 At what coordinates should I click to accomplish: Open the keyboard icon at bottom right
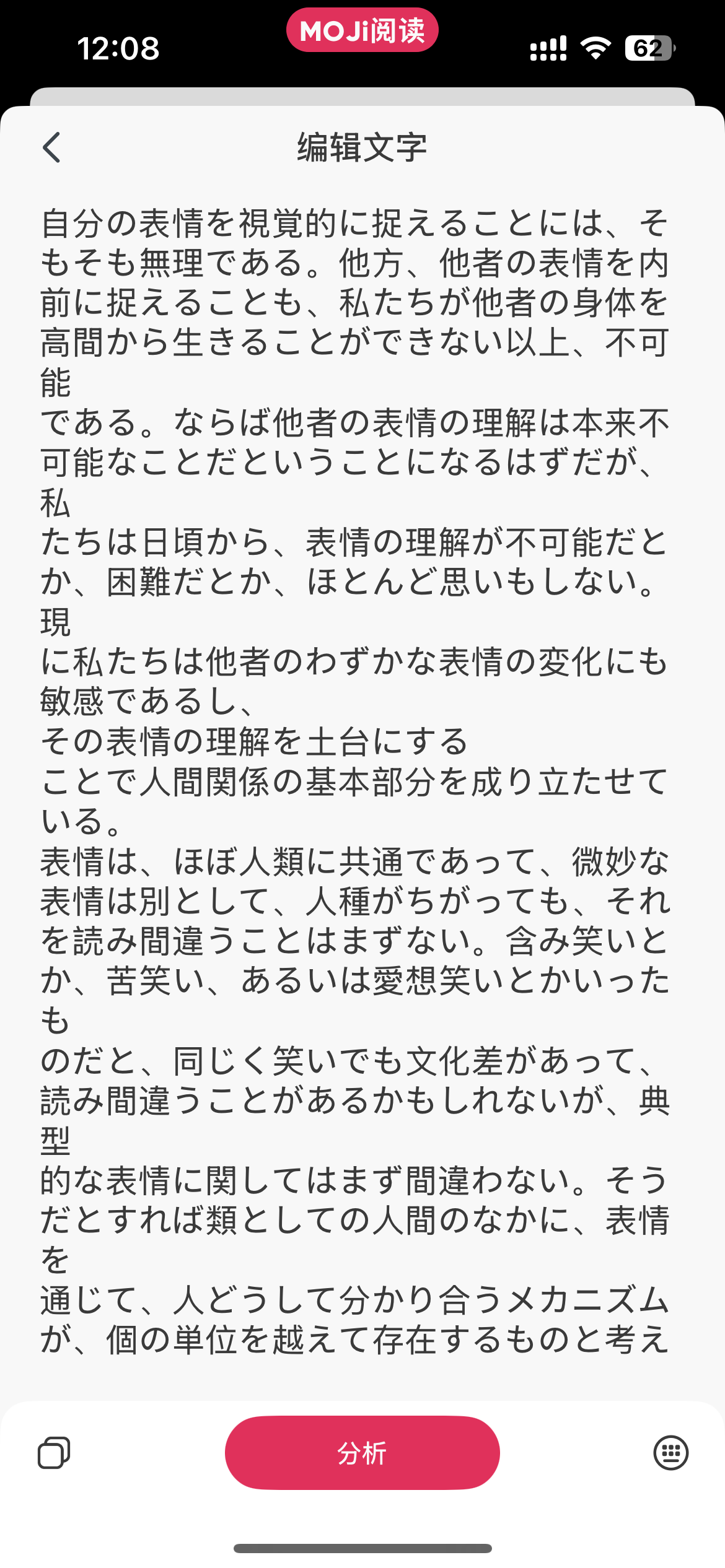pyautogui.click(x=671, y=1452)
